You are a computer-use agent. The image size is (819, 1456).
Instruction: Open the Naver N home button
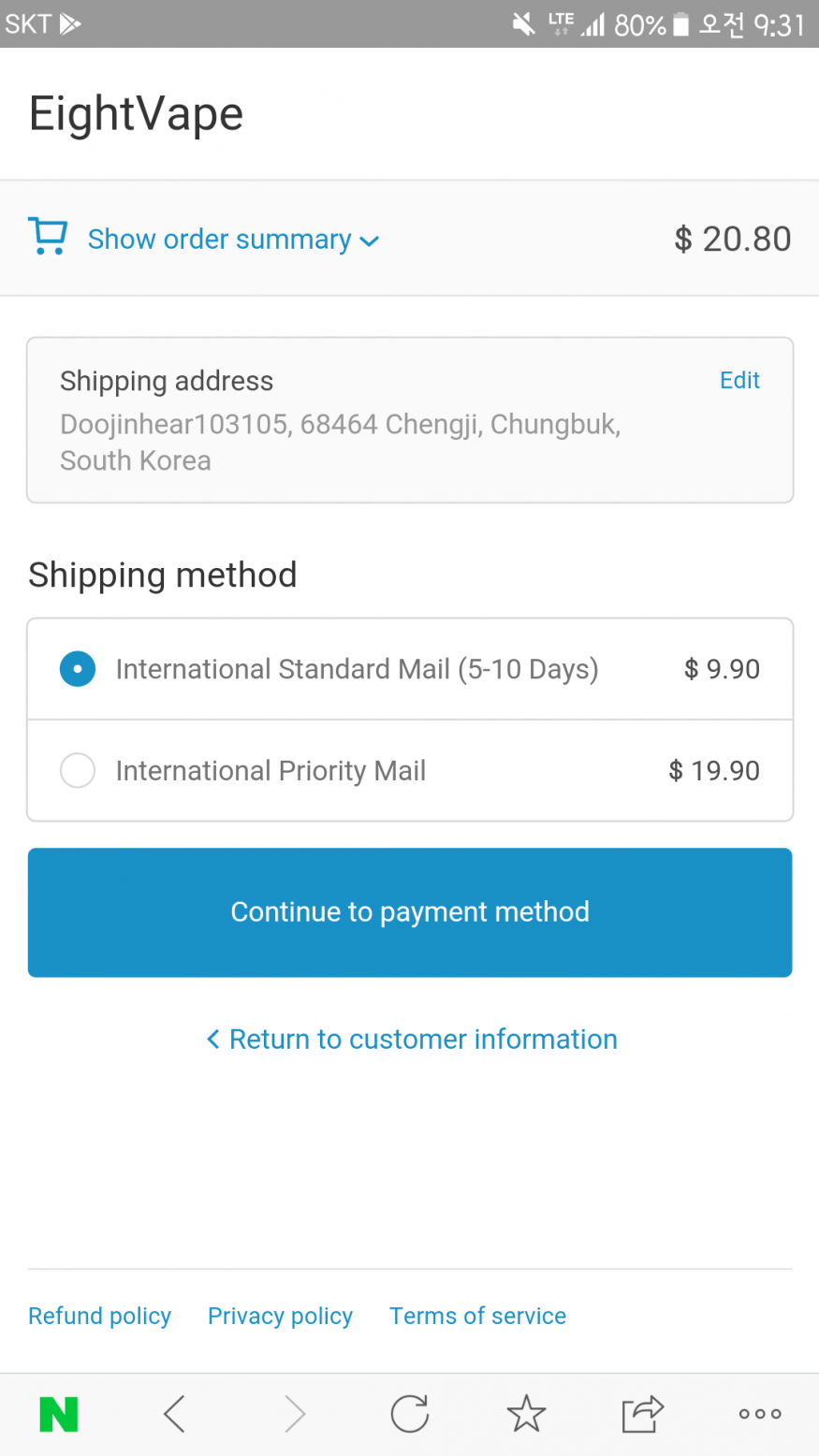tap(59, 1414)
